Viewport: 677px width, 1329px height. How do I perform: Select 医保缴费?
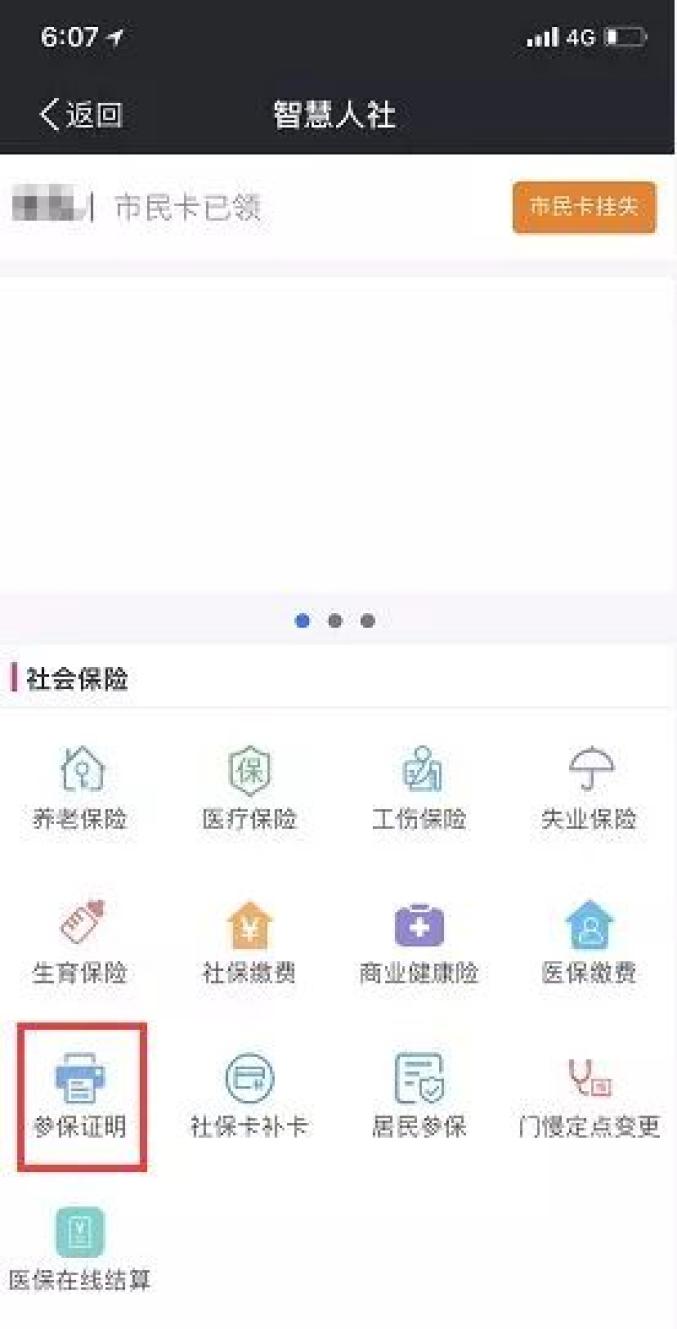pyautogui.click(x=589, y=943)
